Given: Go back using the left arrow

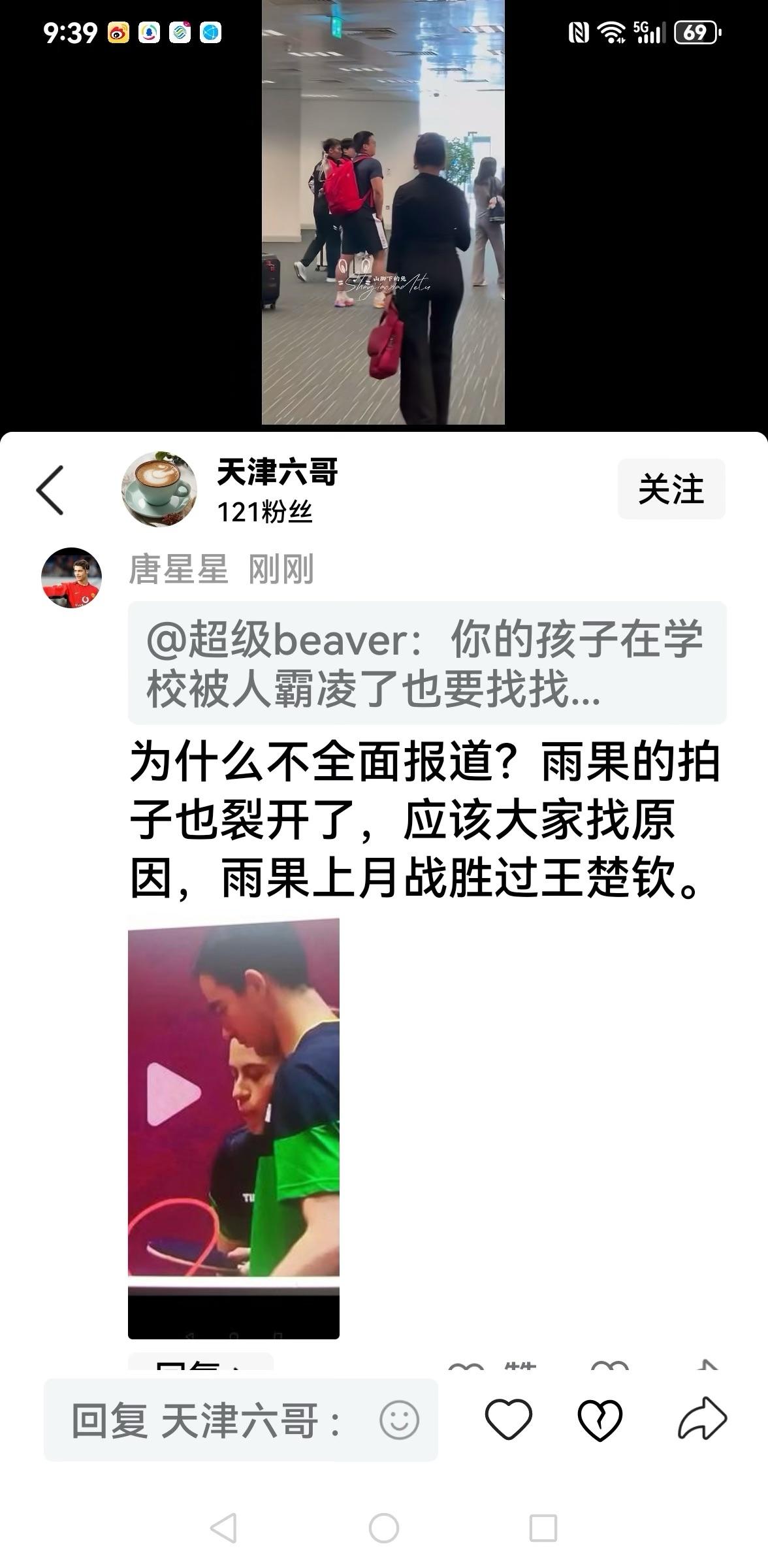Looking at the screenshot, I should point(50,490).
